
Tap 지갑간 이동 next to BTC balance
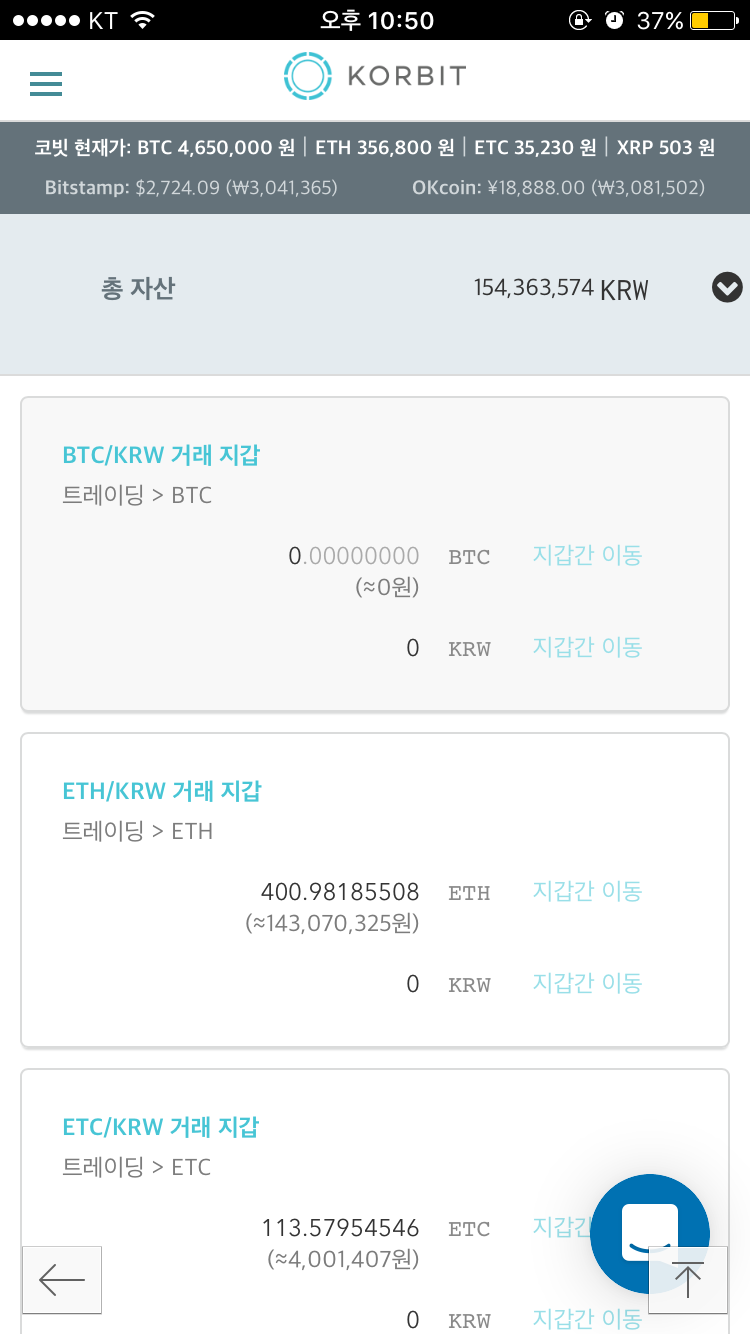tap(587, 555)
